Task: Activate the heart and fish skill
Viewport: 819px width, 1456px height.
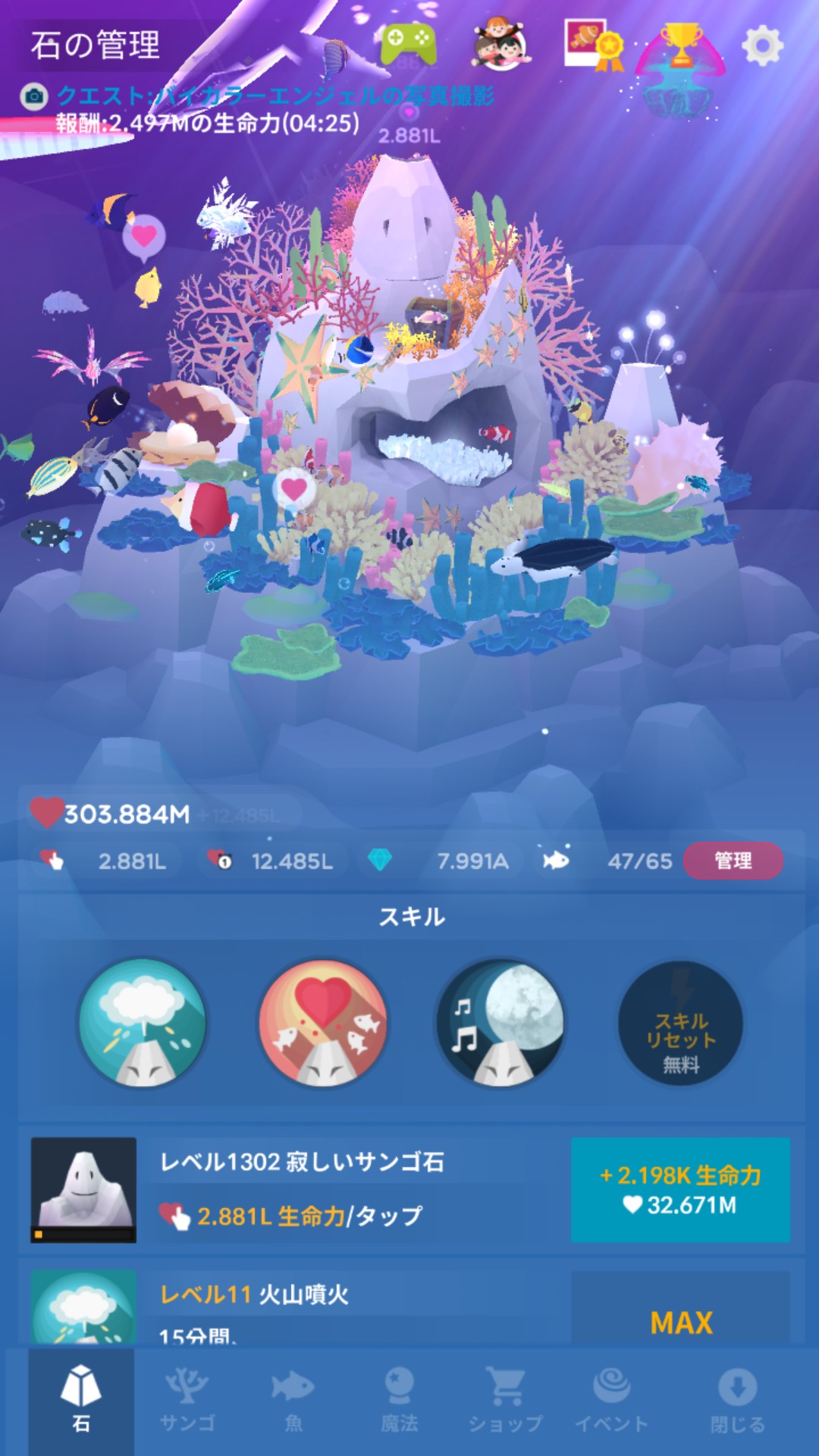Action: [x=323, y=1023]
